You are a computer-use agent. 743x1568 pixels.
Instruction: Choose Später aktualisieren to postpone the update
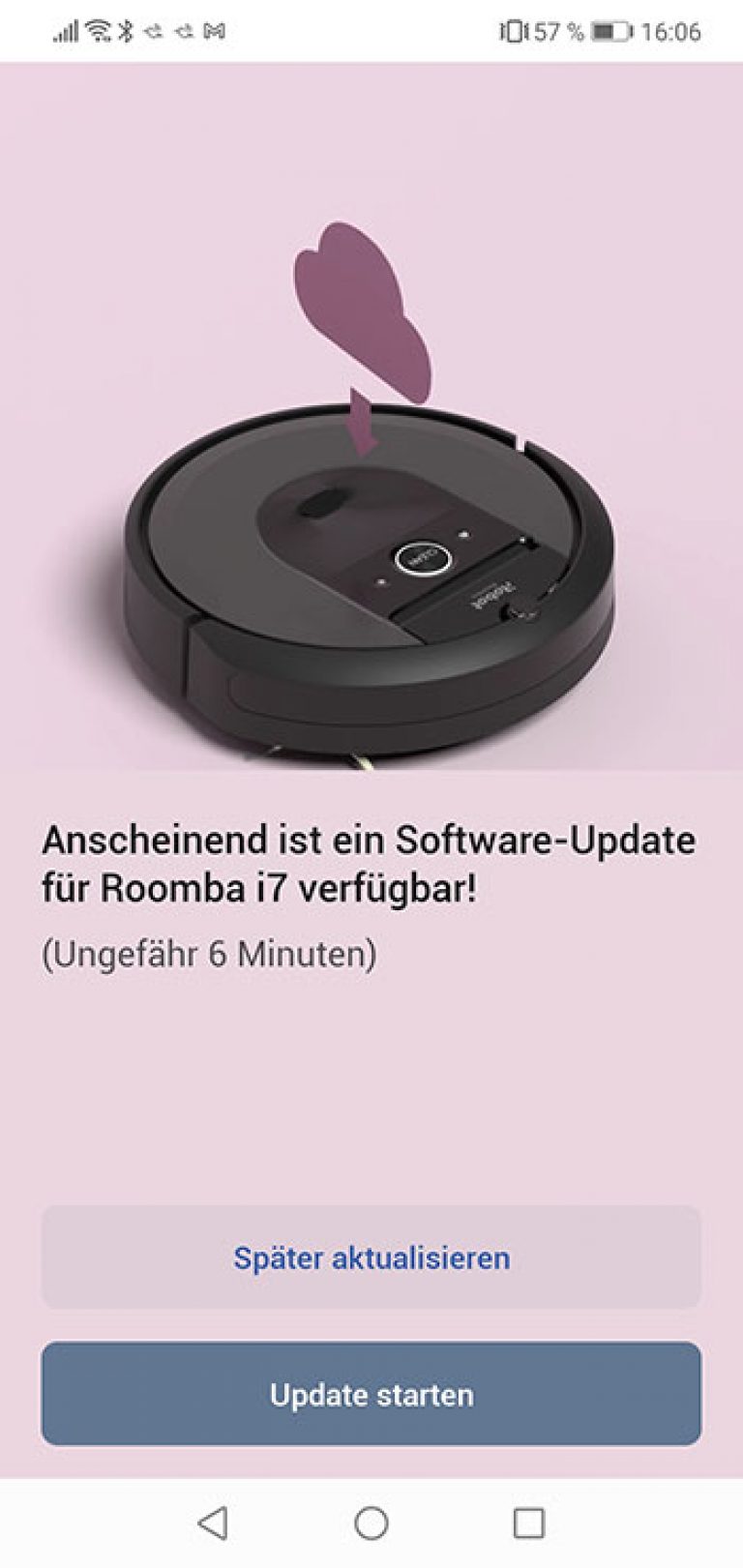pyautogui.click(x=371, y=1259)
